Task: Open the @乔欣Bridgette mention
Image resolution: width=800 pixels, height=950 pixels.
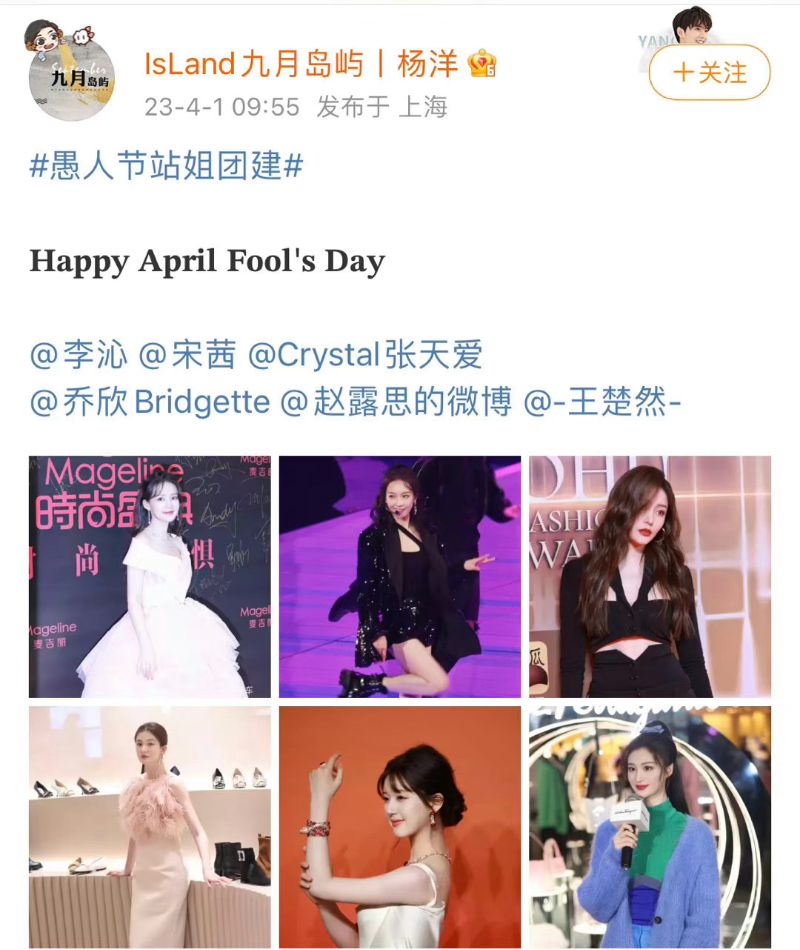Action: (150, 402)
